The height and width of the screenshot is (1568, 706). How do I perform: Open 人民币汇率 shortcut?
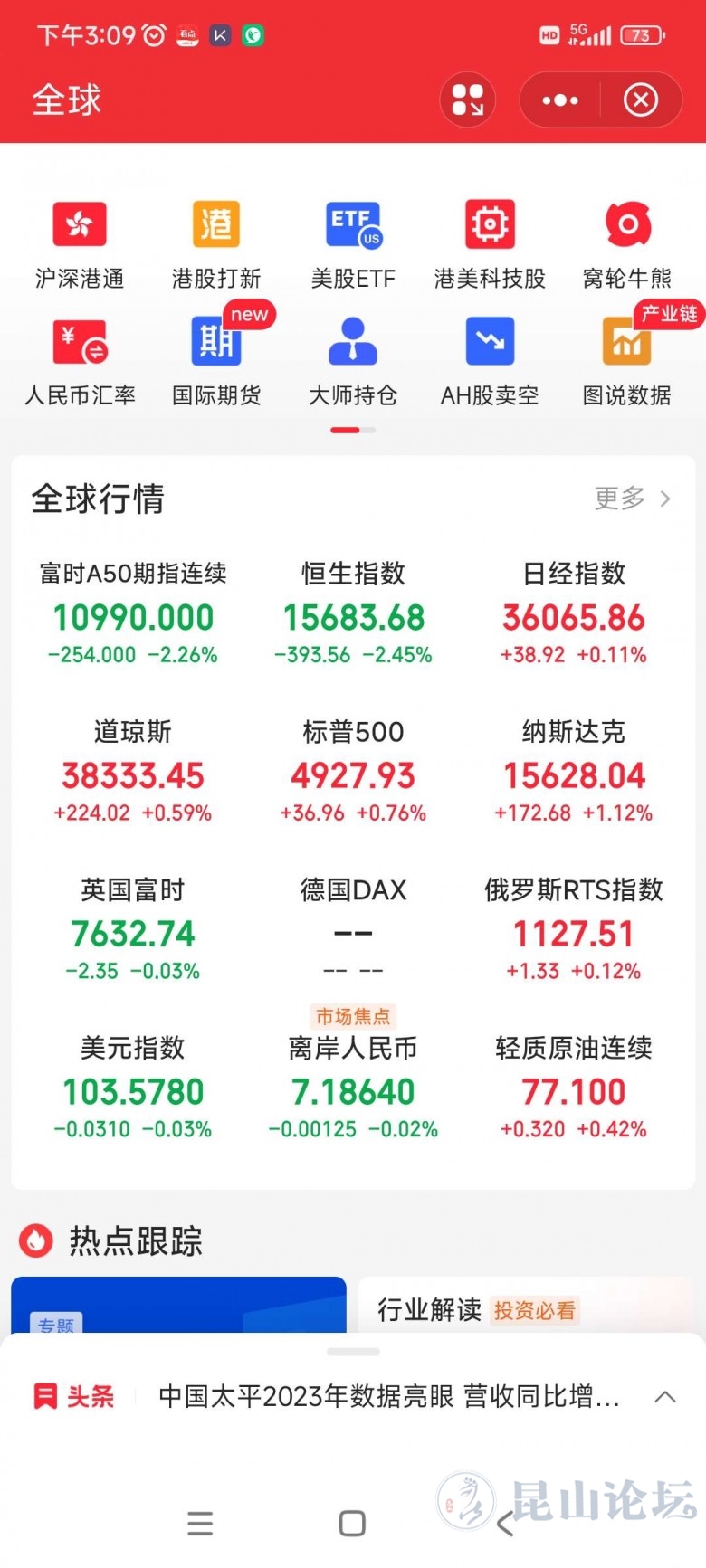coord(80,359)
